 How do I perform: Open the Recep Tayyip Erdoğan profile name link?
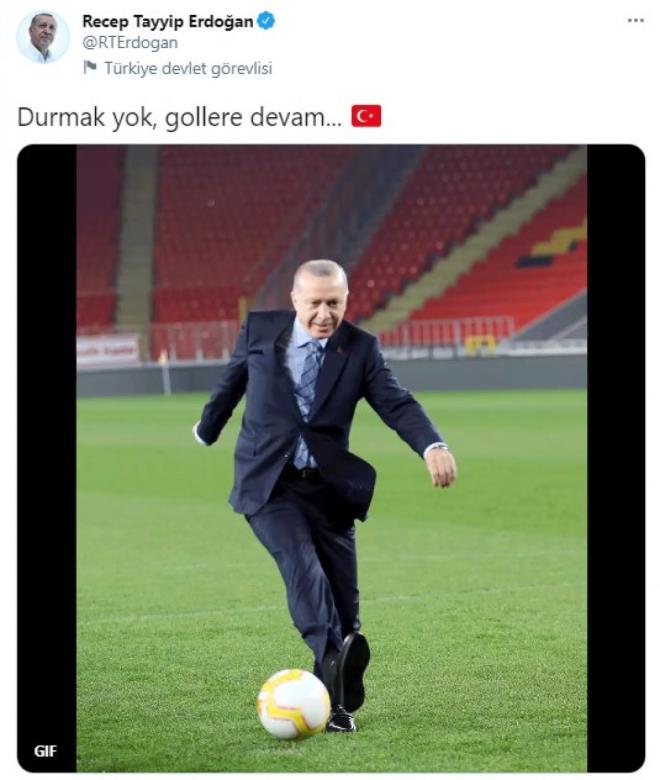click(x=168, y=20)
